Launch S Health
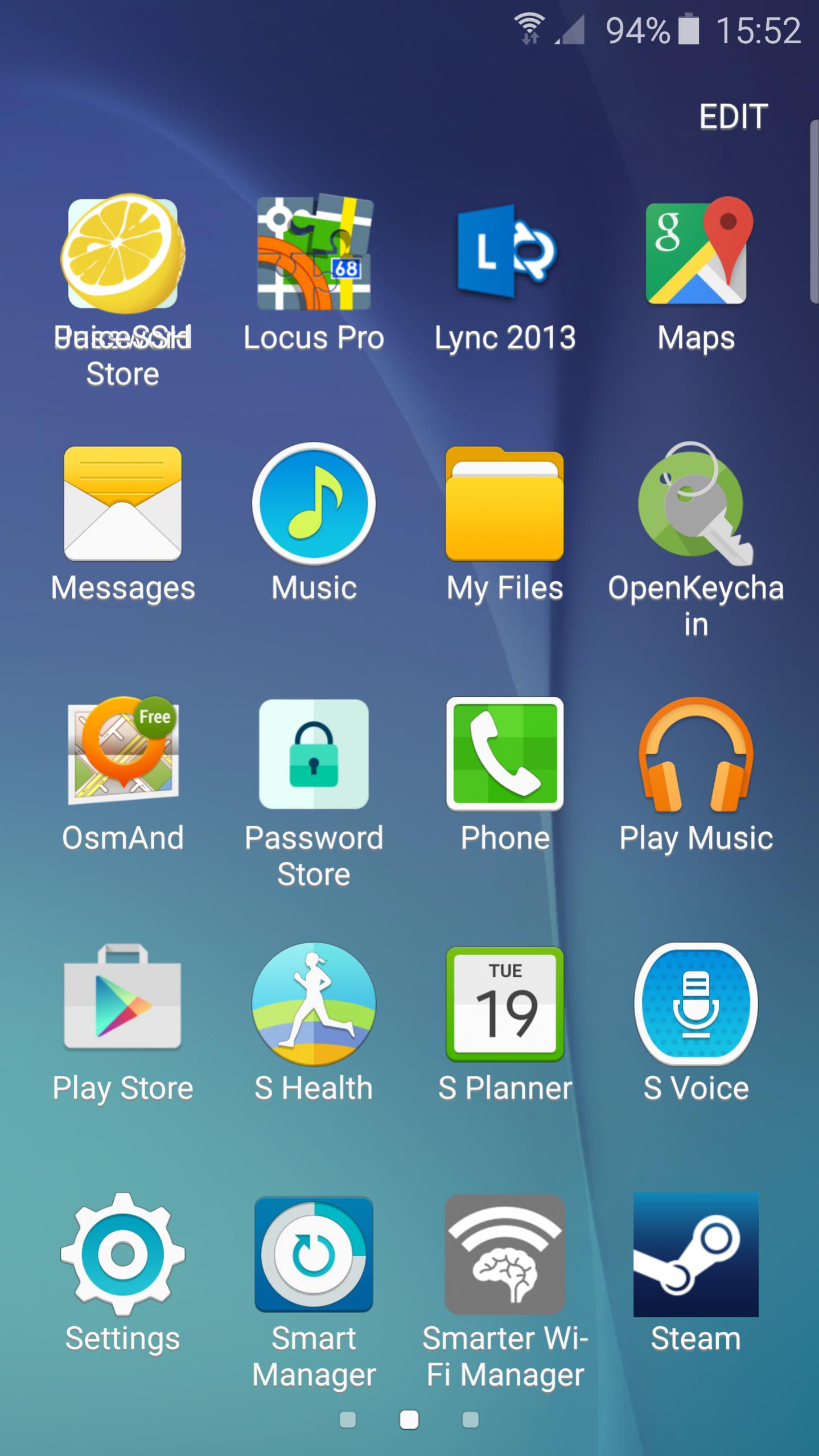 click(x=314, y=1004)
